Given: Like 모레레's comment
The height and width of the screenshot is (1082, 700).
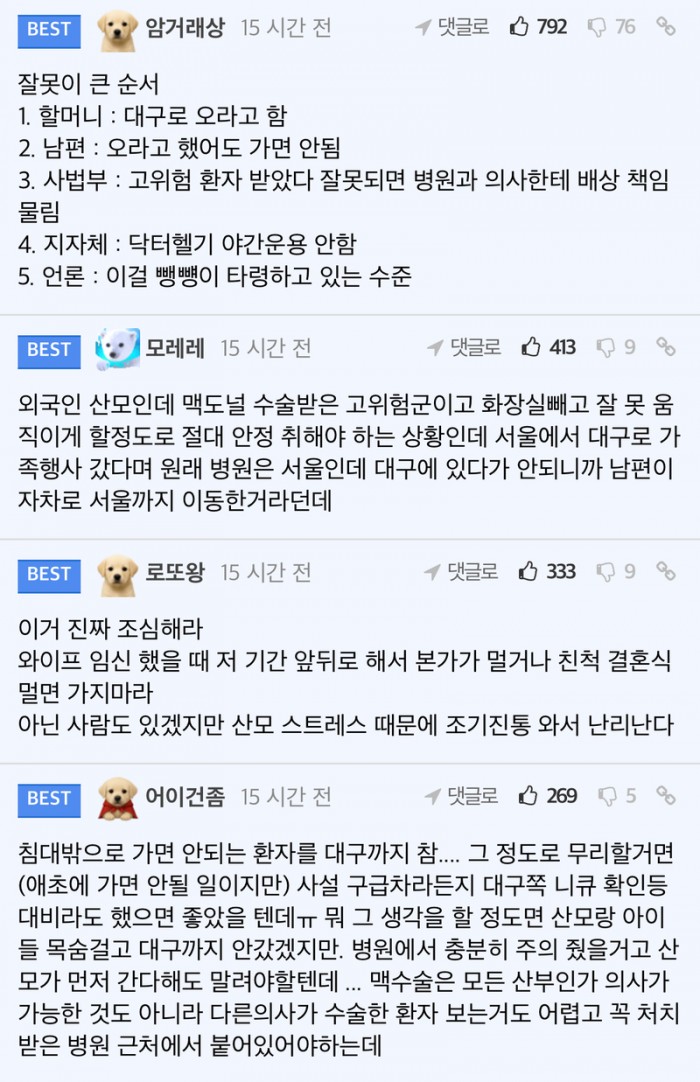Looking at the screenshot, I should click(x=532, y=348).
